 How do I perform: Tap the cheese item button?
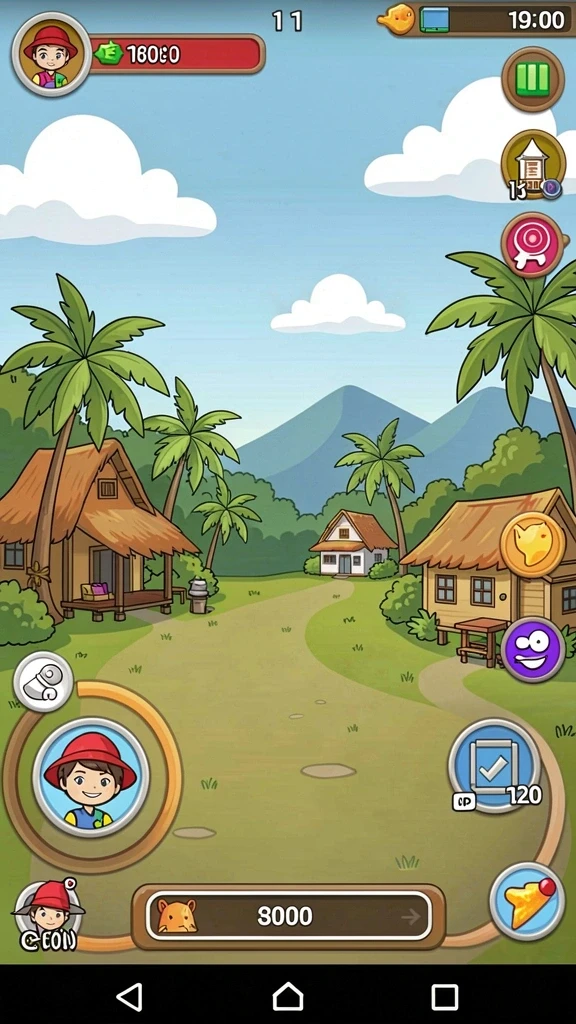(x=527, y=901)
